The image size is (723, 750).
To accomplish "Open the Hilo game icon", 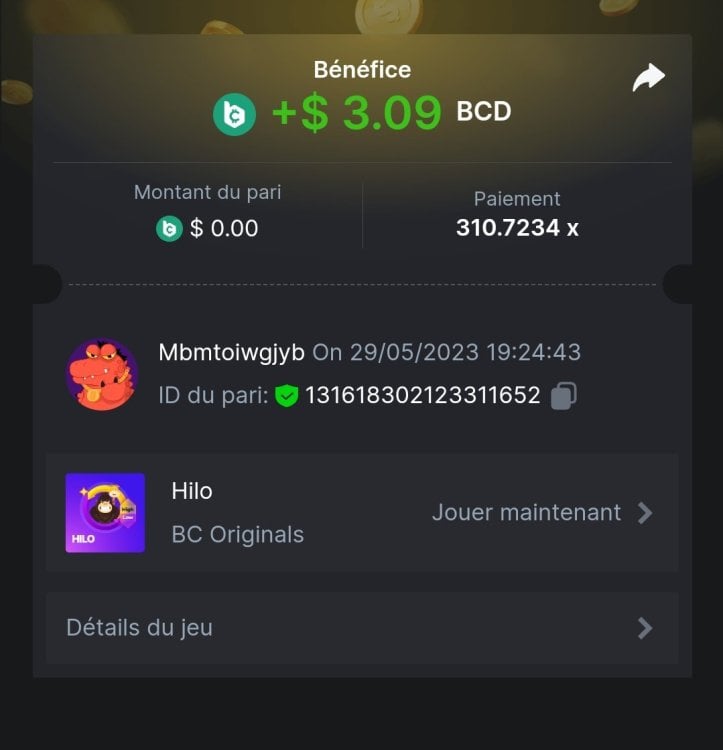I will coord(105,512).
